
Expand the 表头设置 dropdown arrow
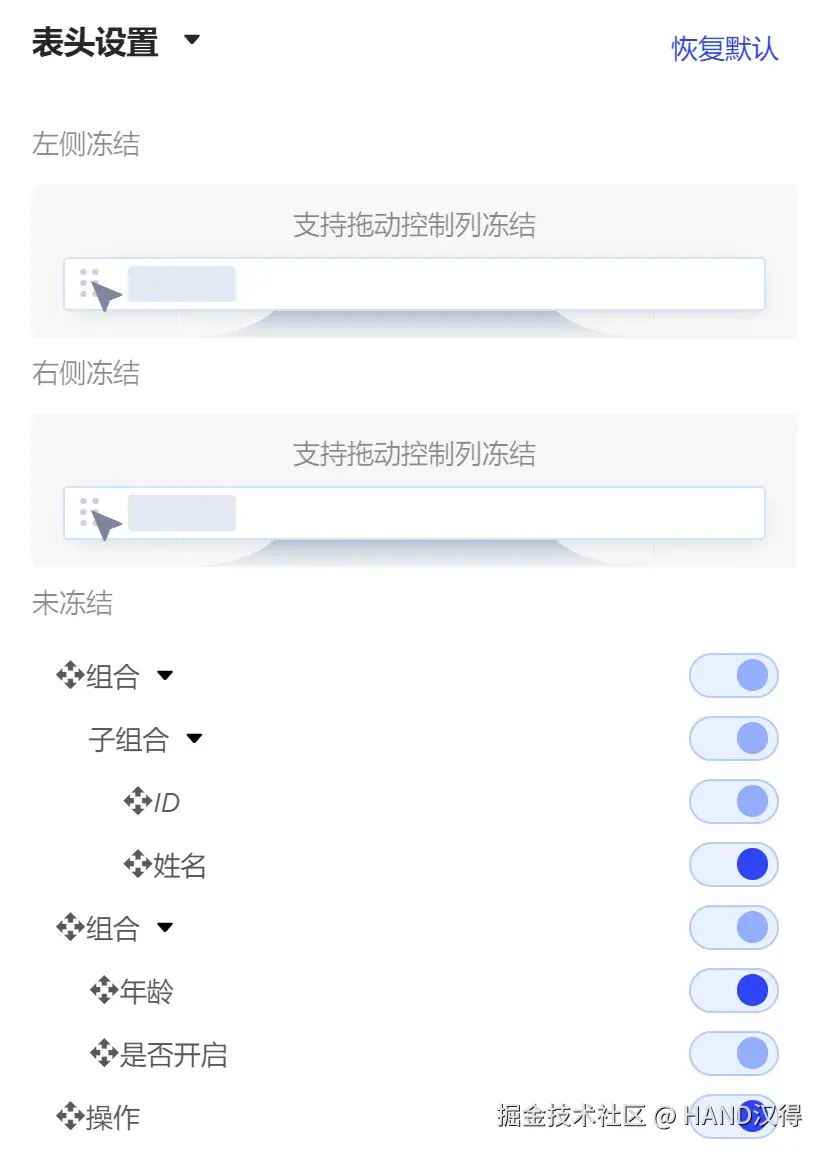pos(192,41)
